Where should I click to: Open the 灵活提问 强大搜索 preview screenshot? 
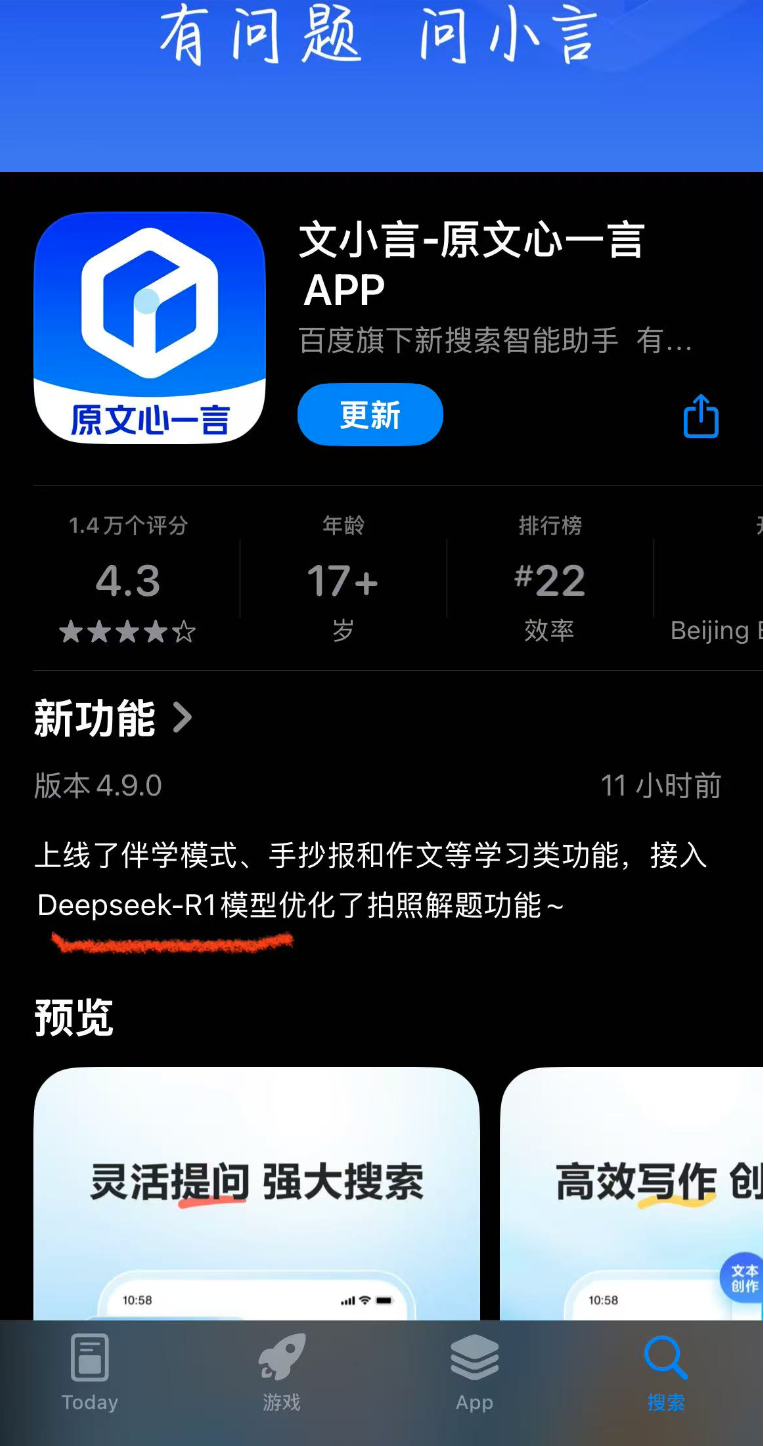(257, 1194)
